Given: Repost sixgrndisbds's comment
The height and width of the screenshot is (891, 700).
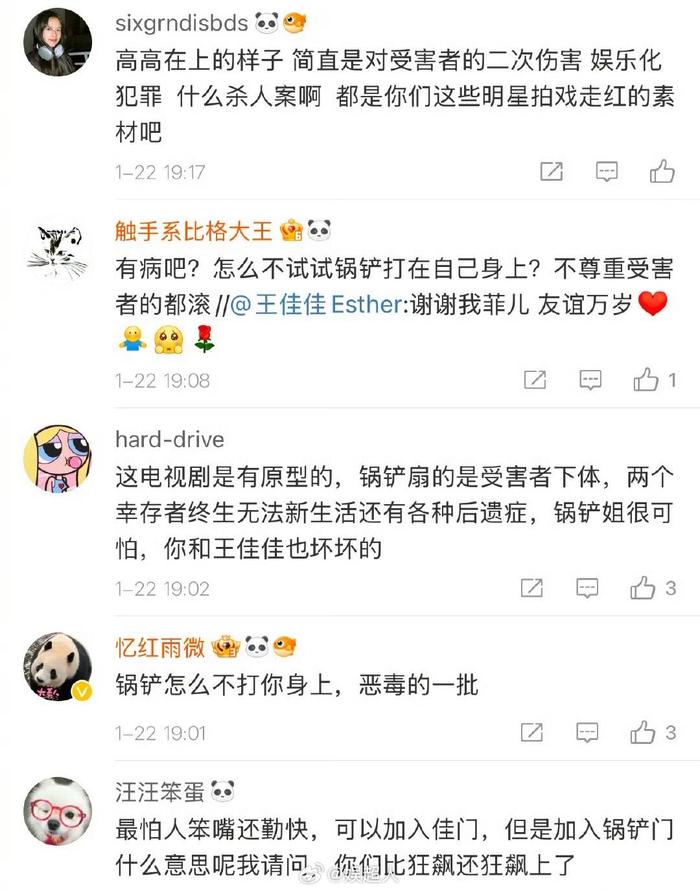Looking at the screenshot, I should pos(551,172).
